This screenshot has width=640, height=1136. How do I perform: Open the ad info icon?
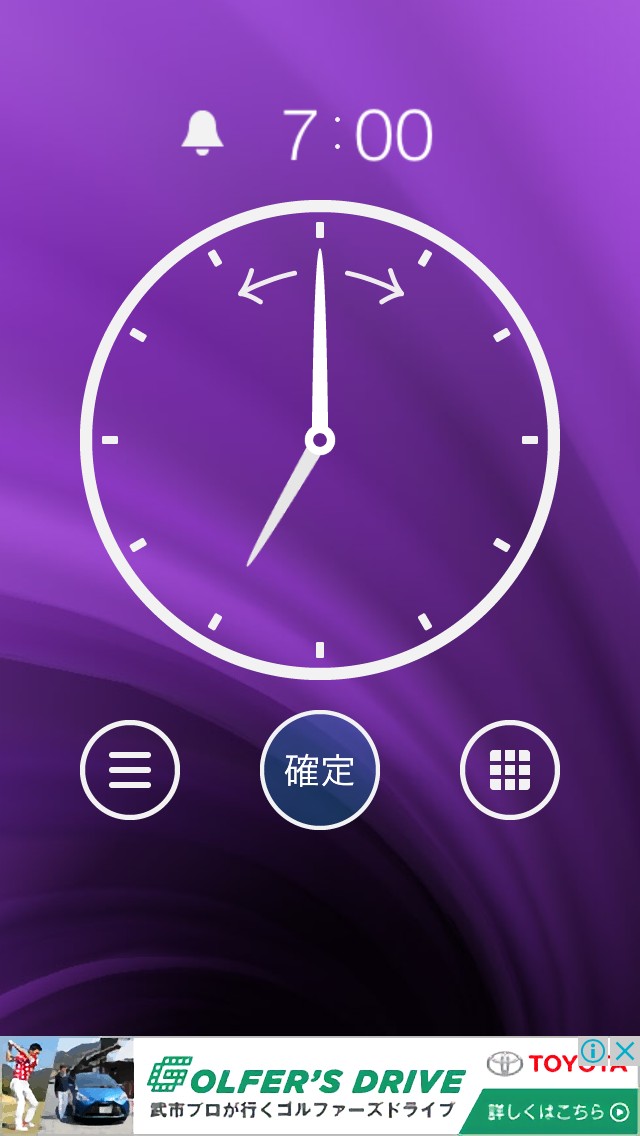coord(593,1051)
